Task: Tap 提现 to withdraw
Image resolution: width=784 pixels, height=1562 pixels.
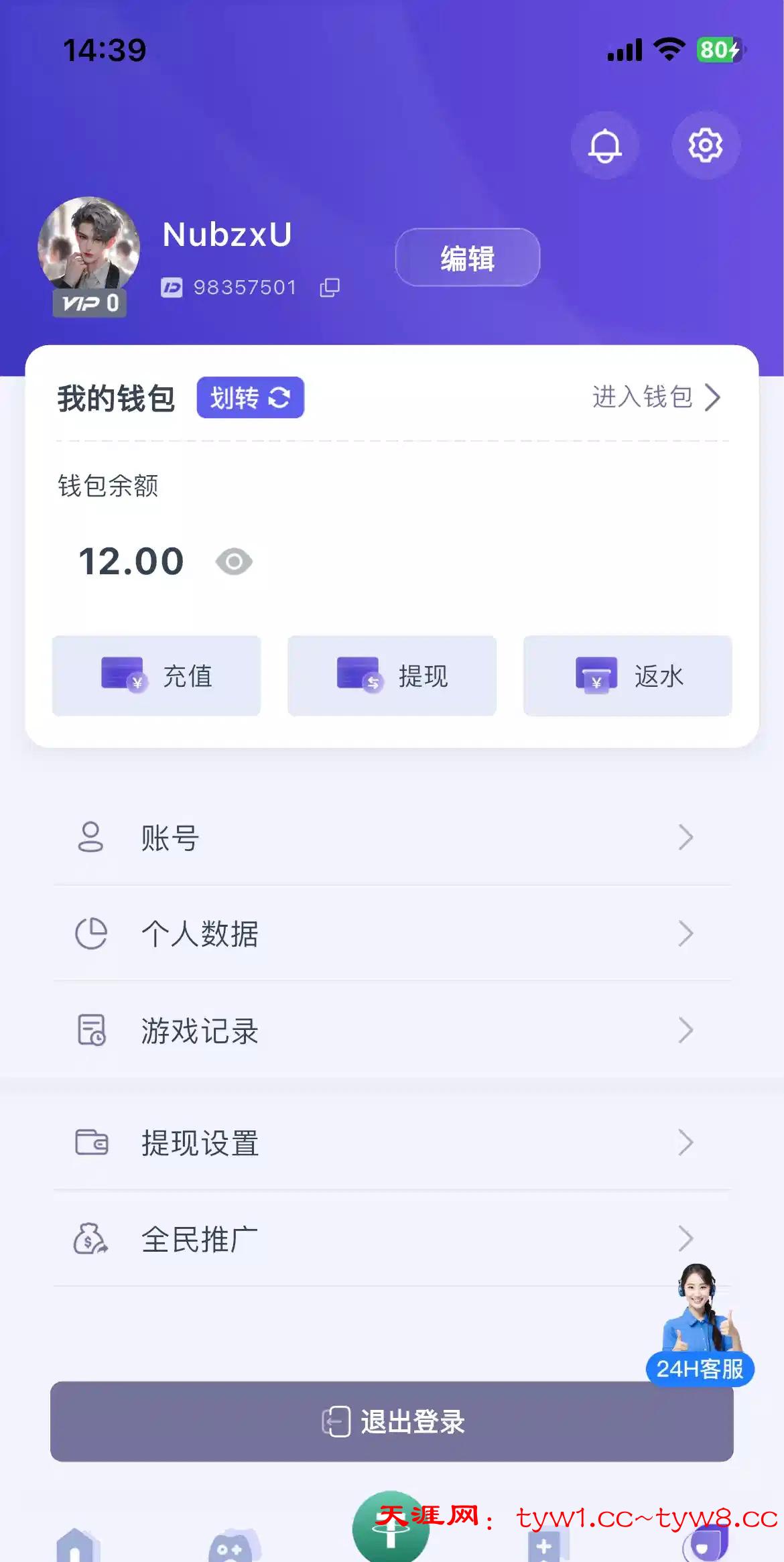Action: click(392, 675)
